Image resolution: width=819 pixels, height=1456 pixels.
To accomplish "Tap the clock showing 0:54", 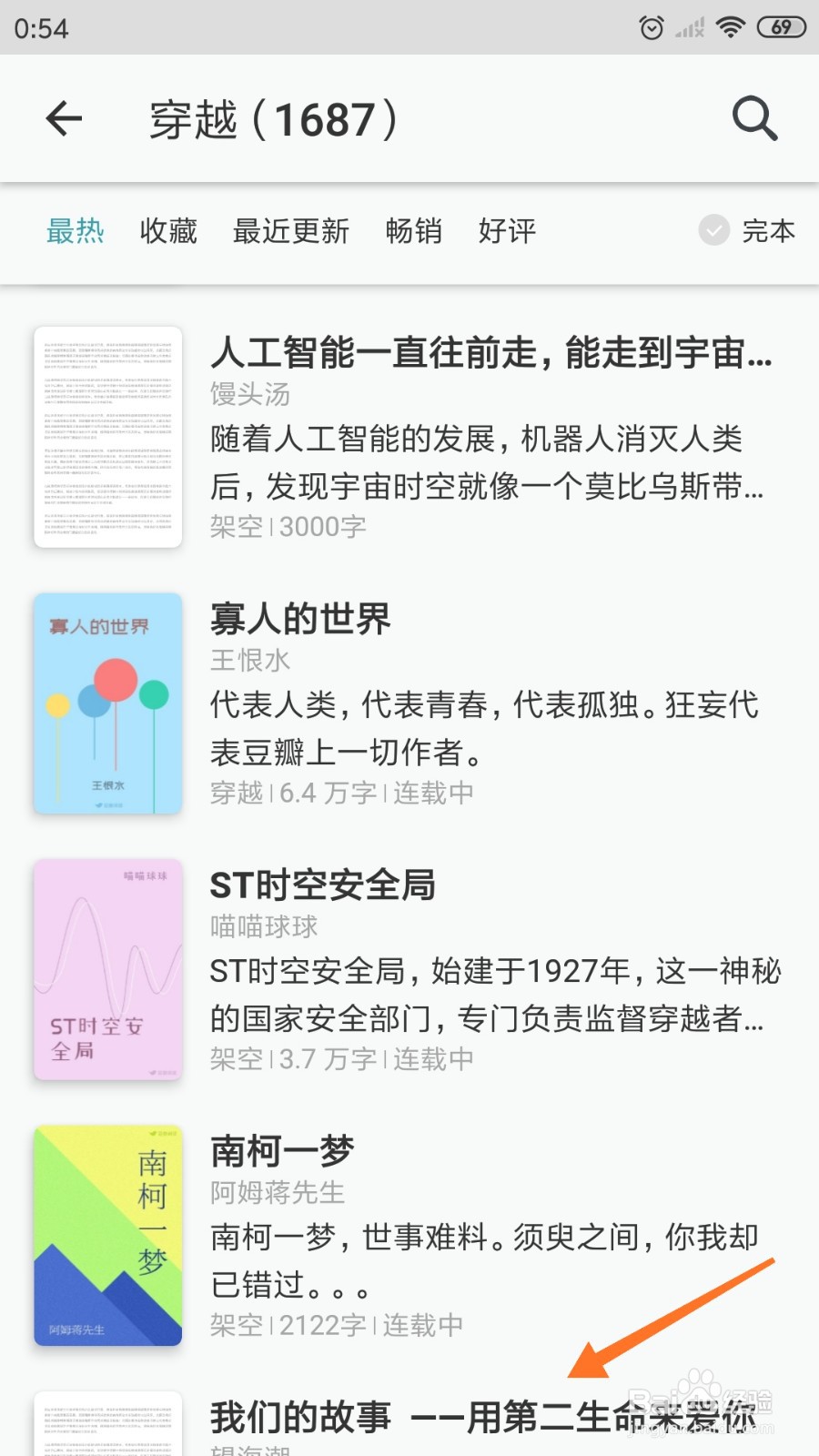I will 36,28.
